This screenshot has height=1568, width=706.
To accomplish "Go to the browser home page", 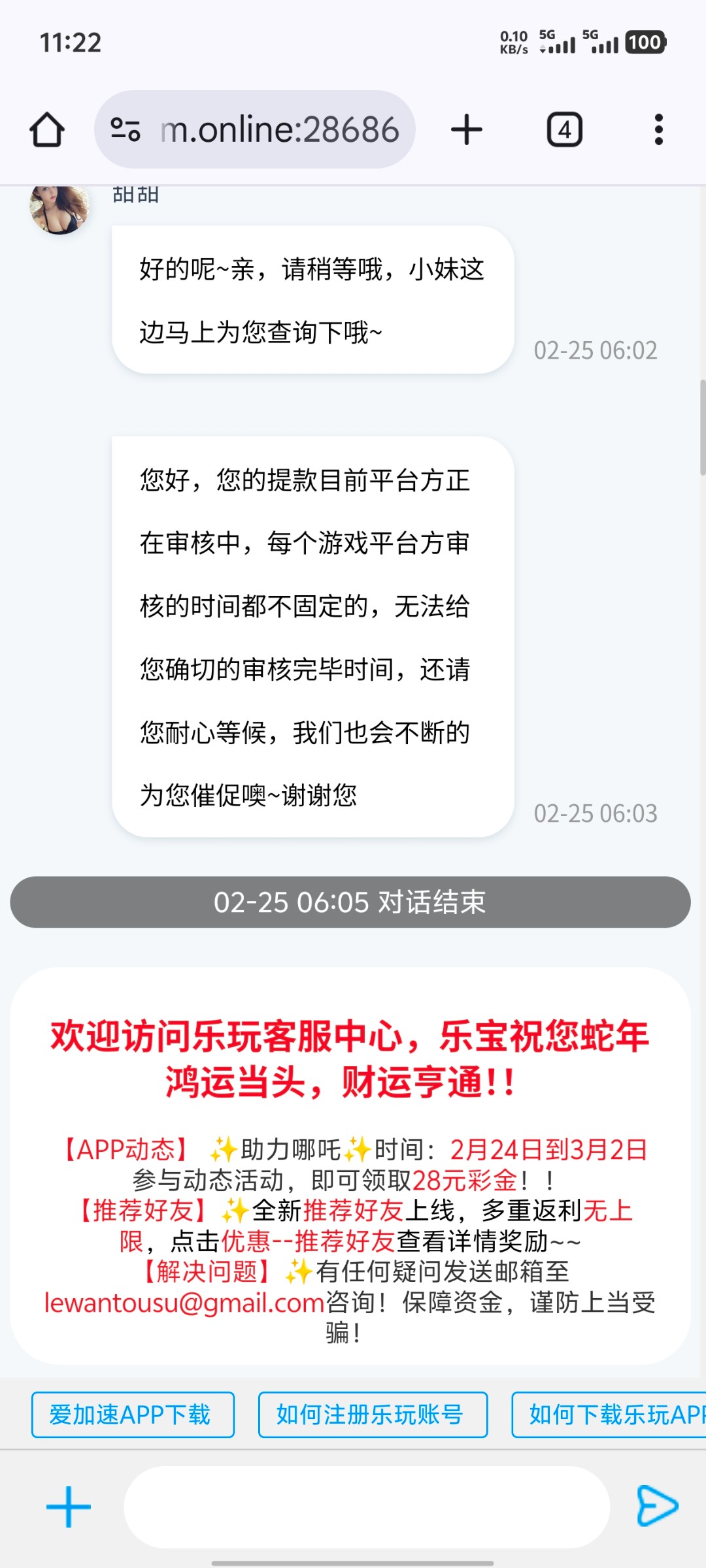I will [x=47, y=129].
